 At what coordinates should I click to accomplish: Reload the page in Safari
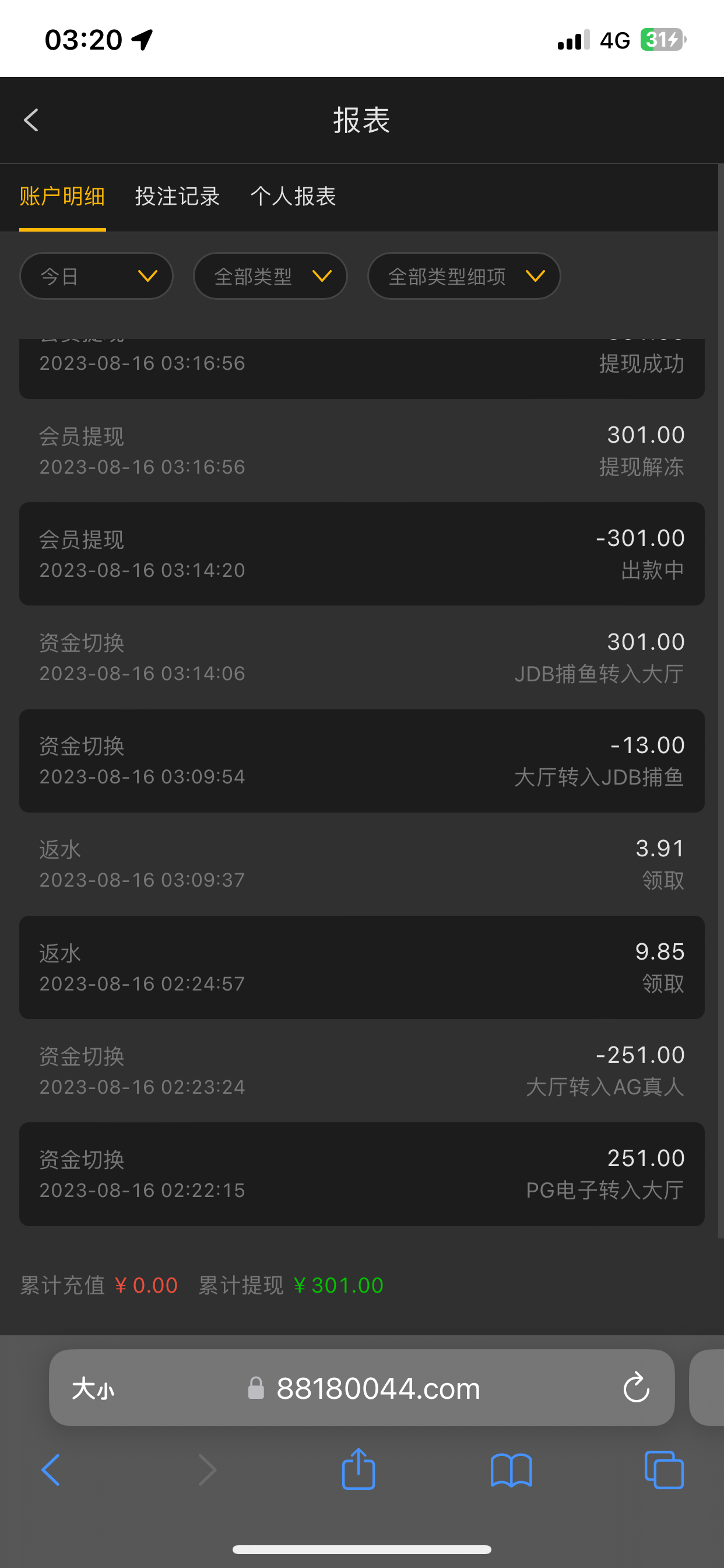tap(636, 1388)
